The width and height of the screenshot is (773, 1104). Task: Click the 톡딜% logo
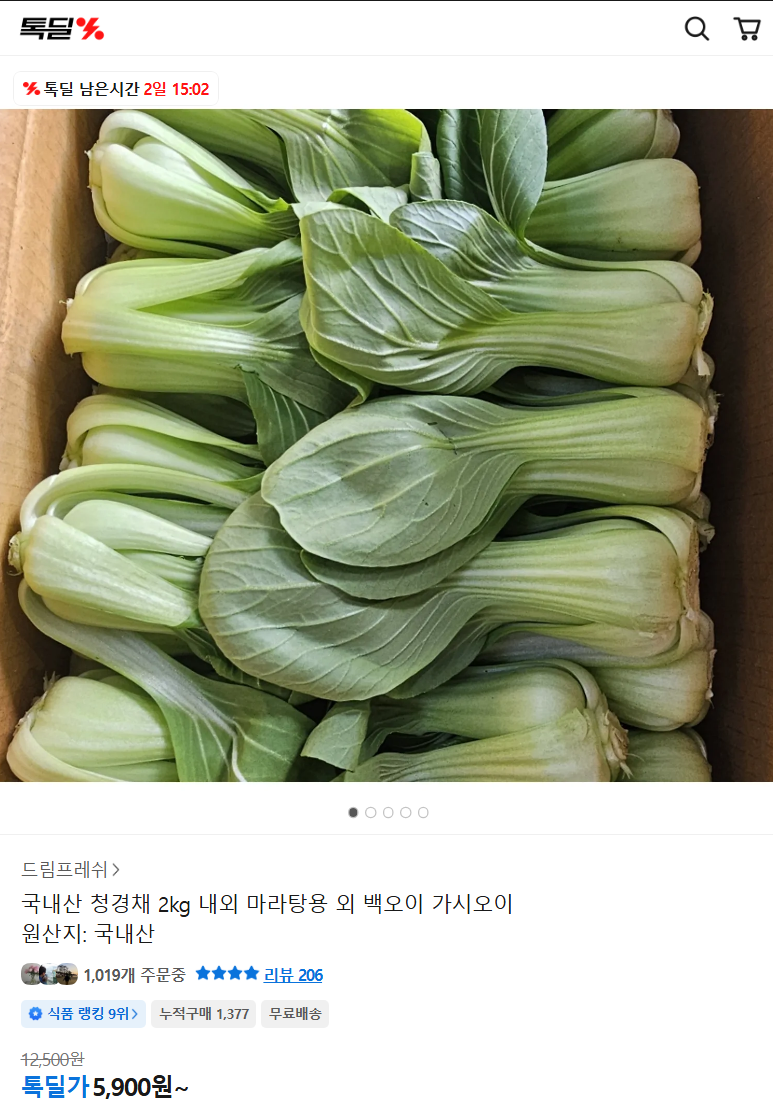(x=61, y=28)
